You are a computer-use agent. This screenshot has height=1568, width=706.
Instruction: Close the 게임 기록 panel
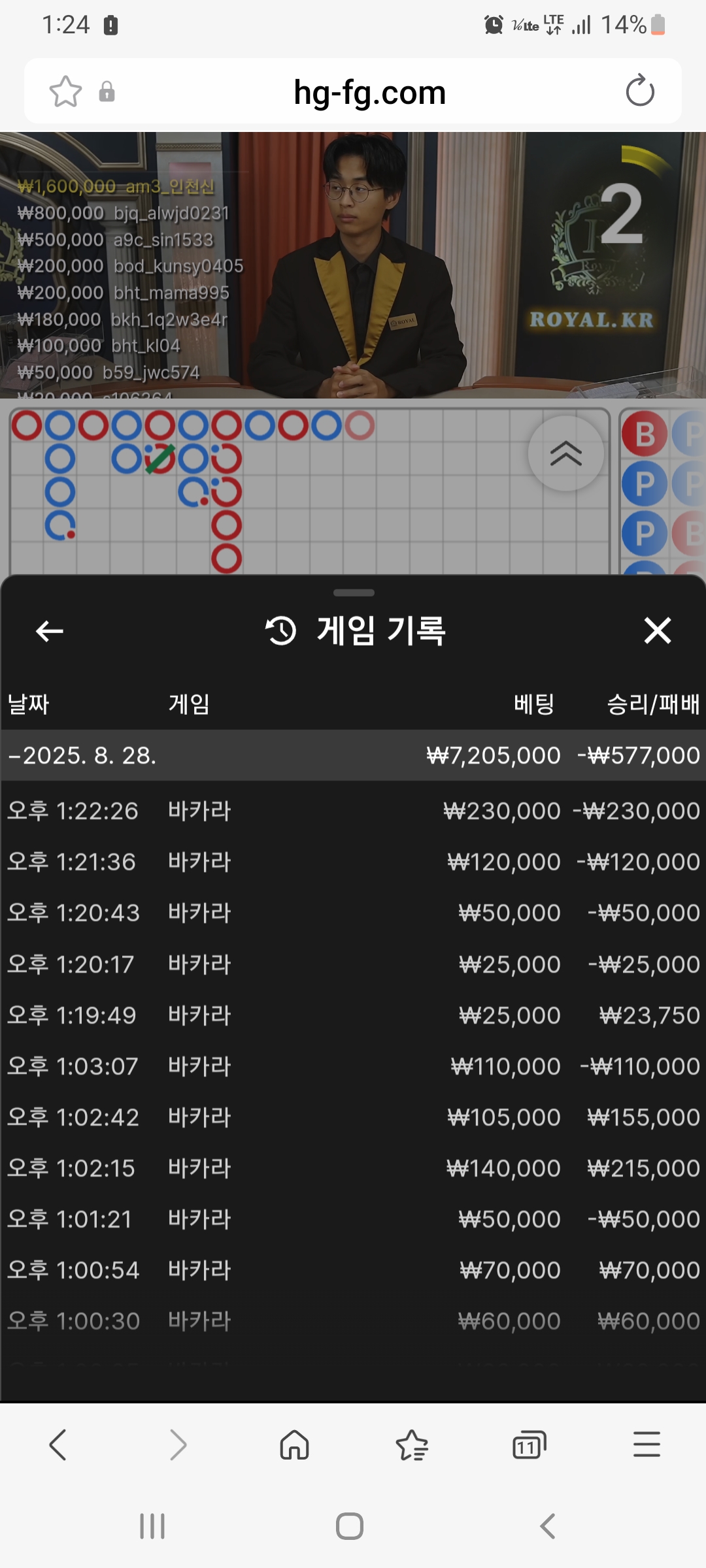(x=657, y=631)
